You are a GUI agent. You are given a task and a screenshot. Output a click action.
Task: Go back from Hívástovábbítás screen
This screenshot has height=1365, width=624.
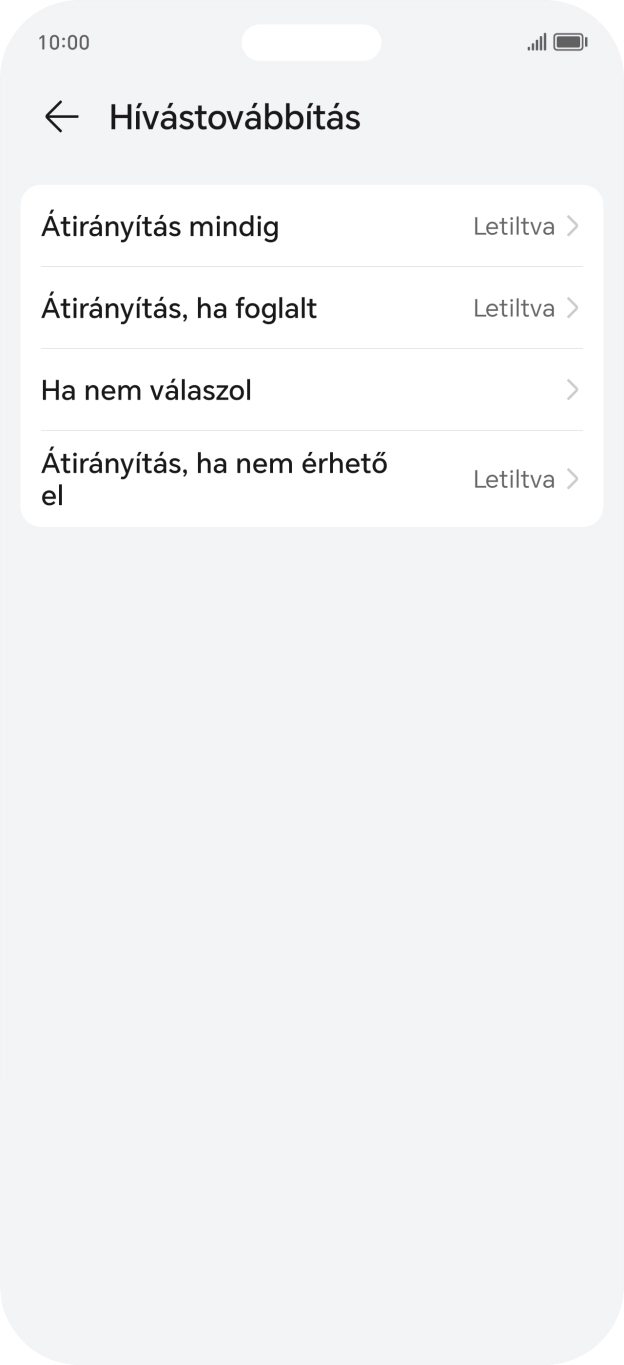(x=61, y=117)
